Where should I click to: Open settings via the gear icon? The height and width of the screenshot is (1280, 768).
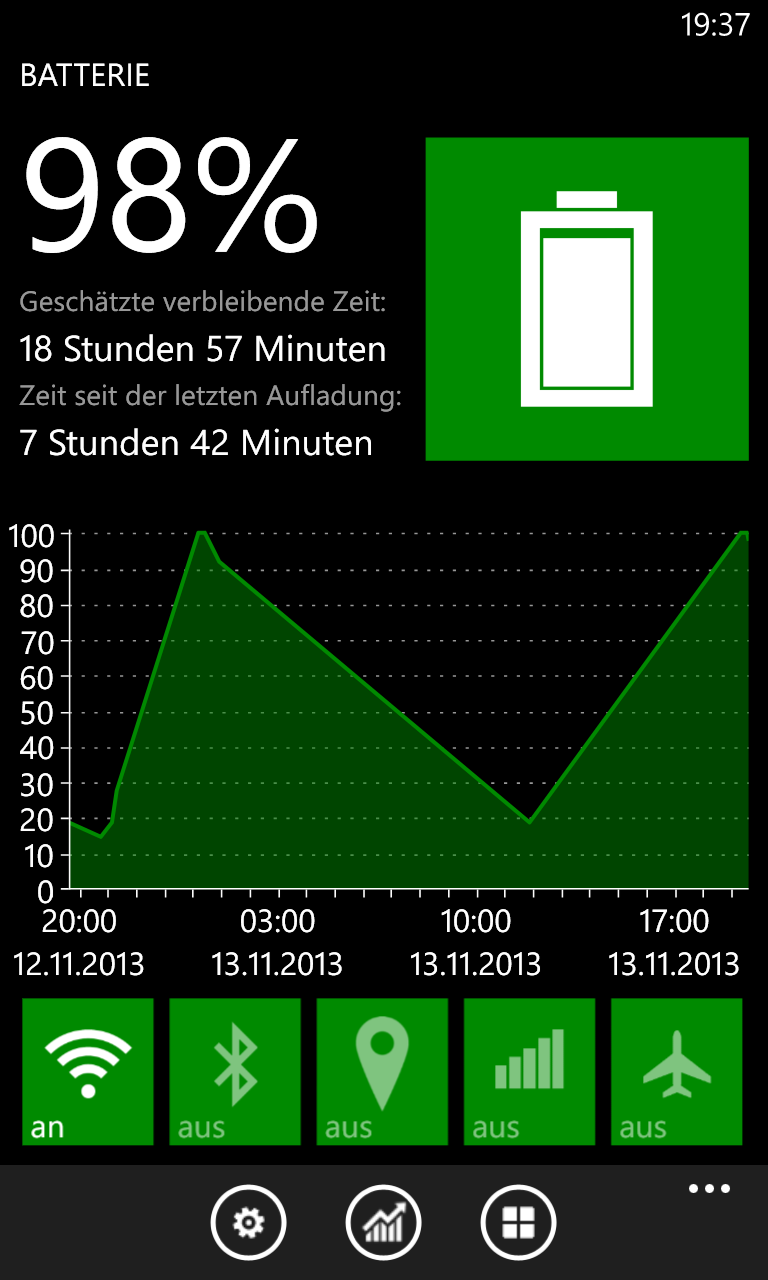point(248,1222)
